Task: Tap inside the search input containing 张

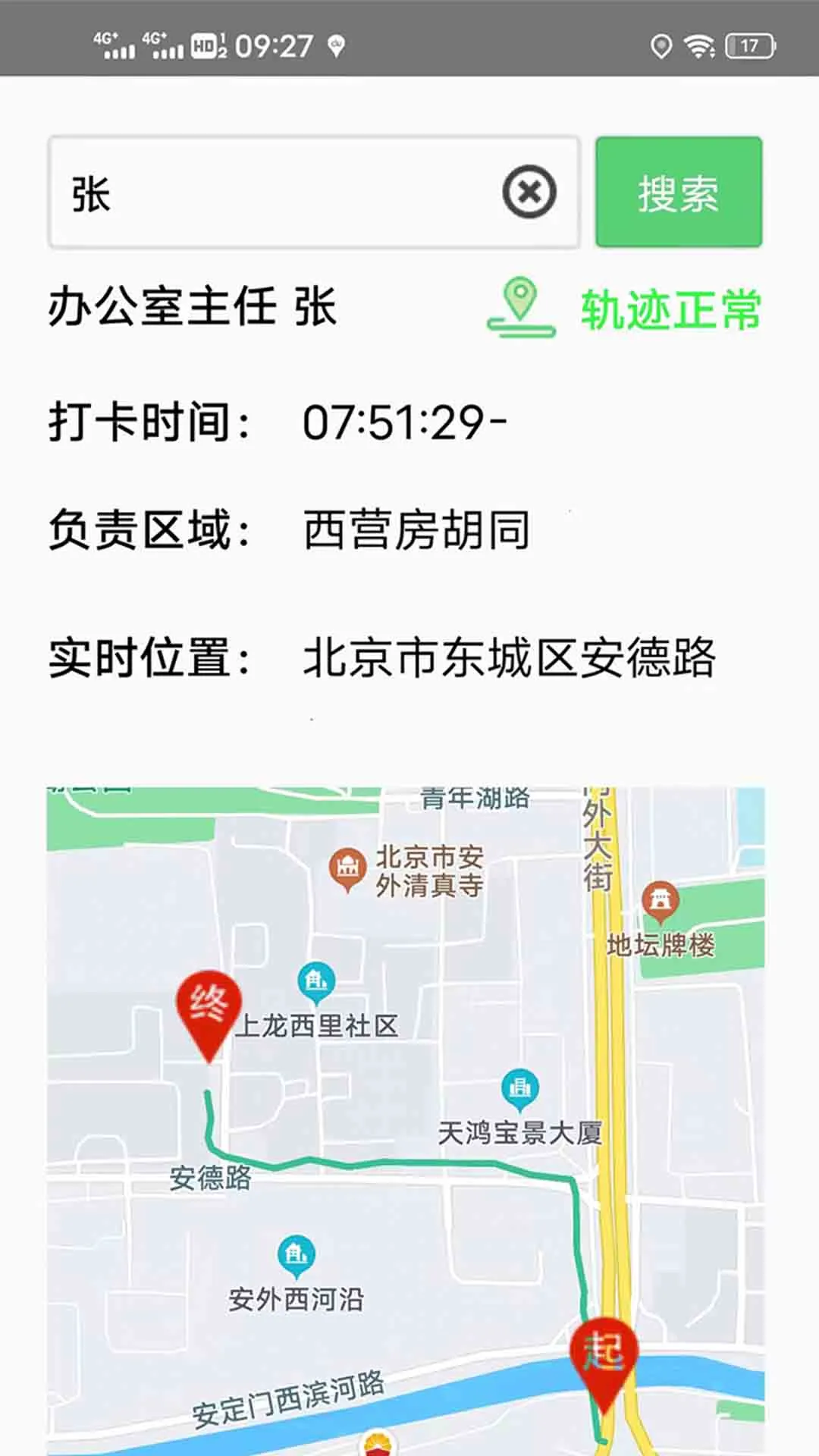Action: 265,192
